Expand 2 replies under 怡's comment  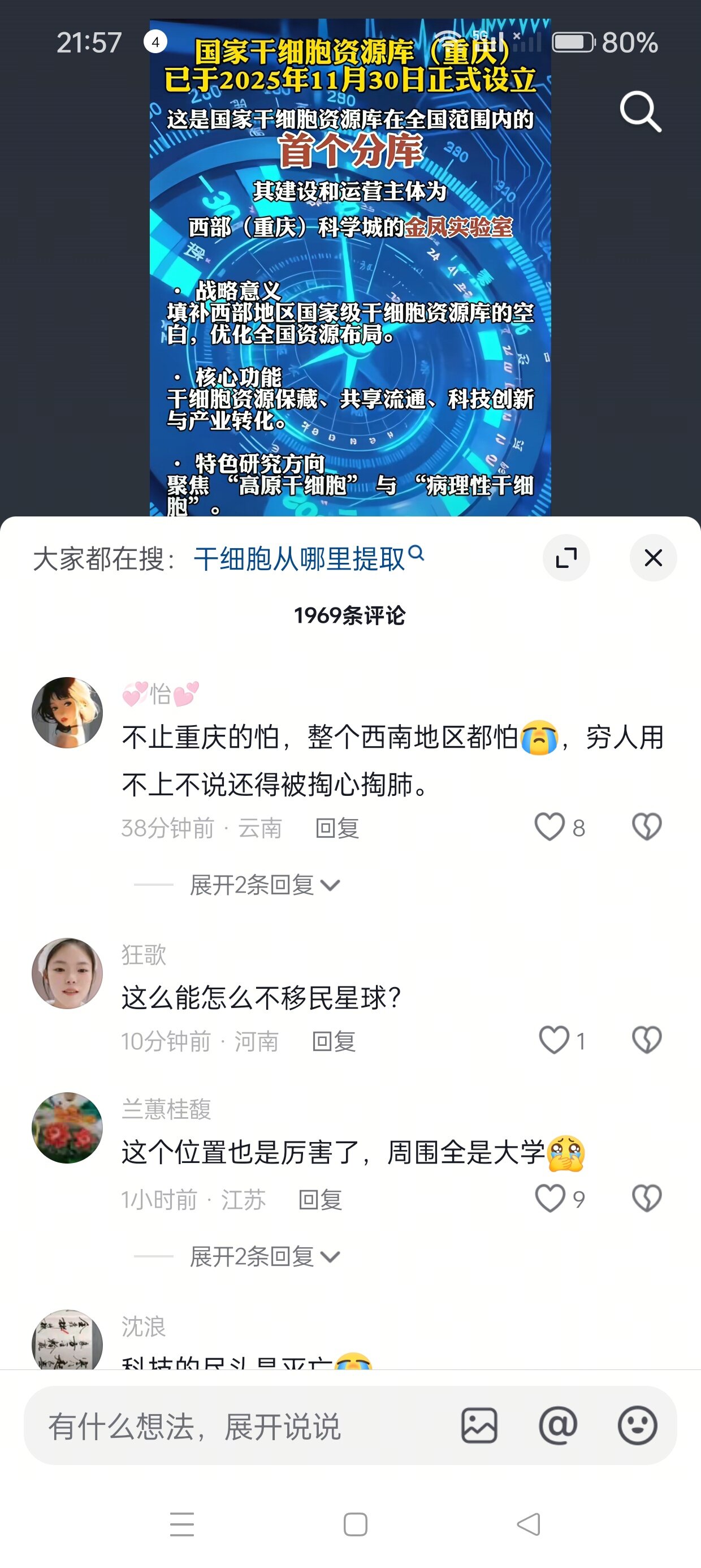click(264, 885)
